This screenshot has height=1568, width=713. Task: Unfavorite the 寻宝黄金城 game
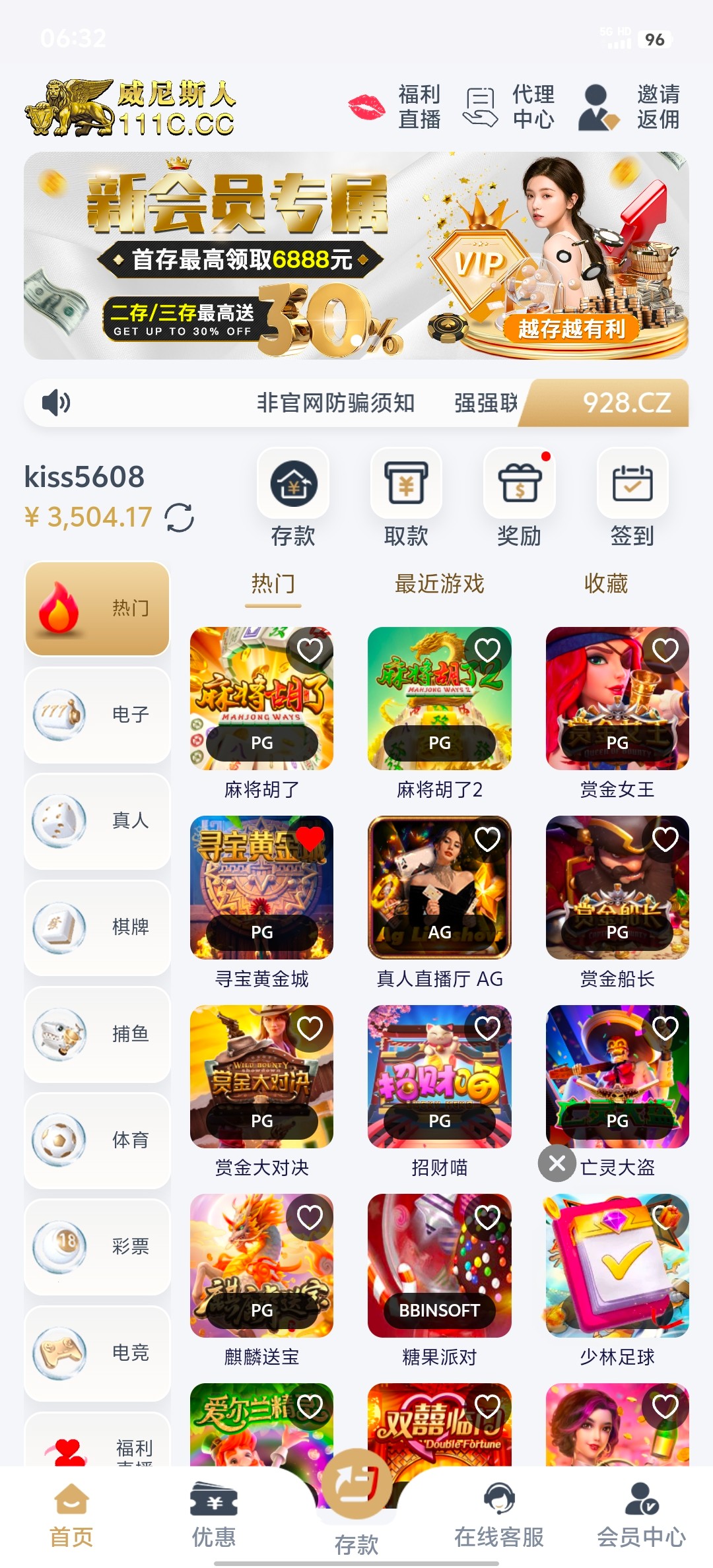(x=310, y=839)
